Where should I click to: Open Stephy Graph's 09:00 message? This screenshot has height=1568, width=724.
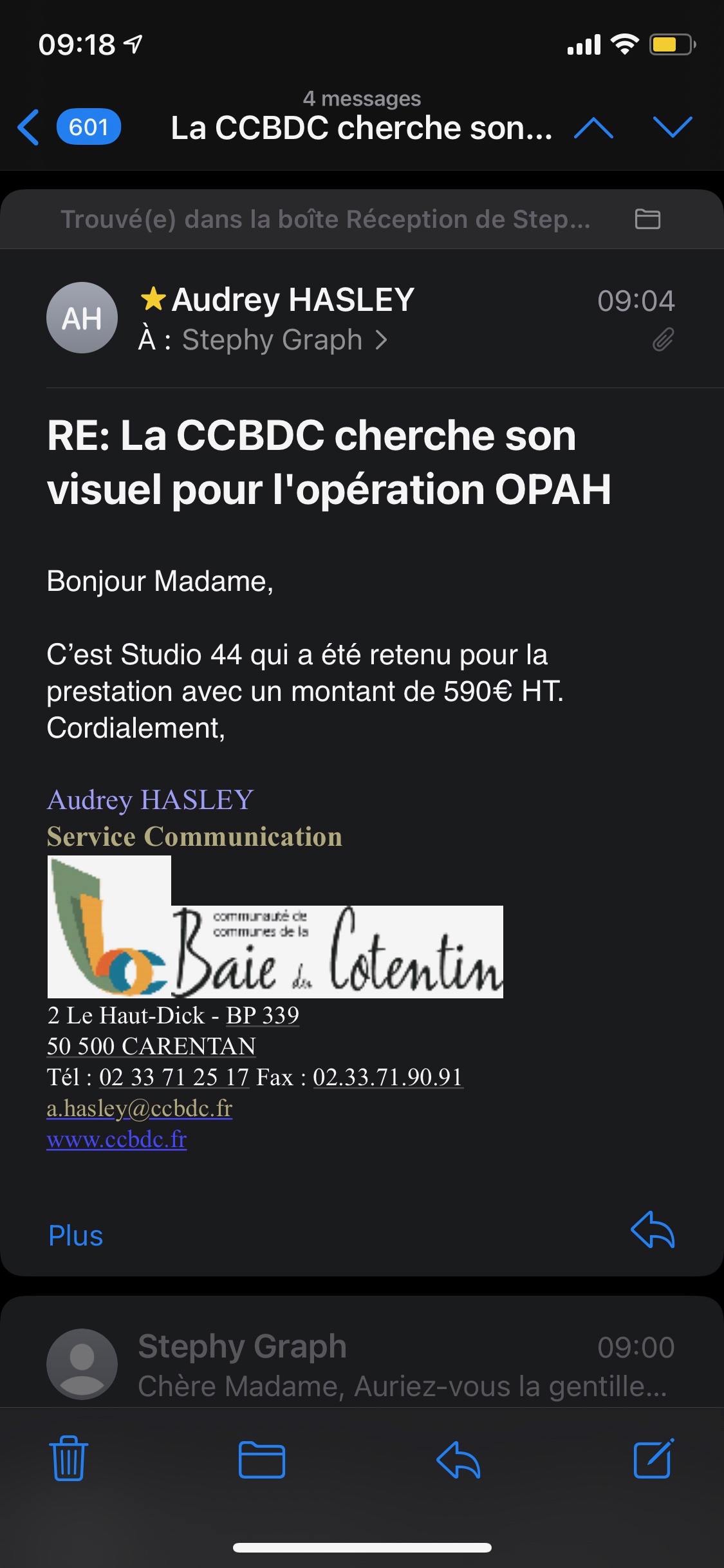click(360, 1363)
